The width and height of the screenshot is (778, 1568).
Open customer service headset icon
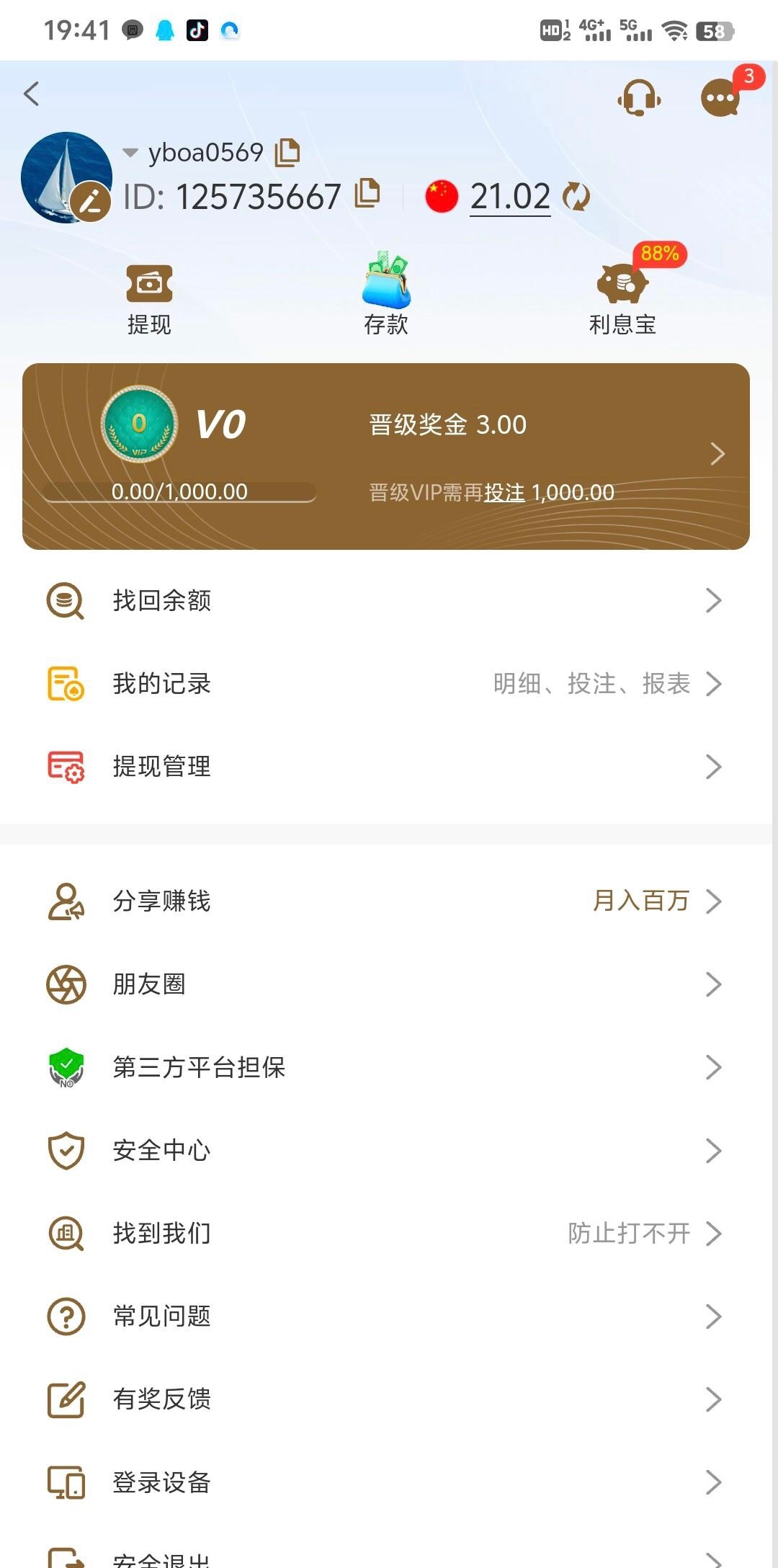(639, 97)
